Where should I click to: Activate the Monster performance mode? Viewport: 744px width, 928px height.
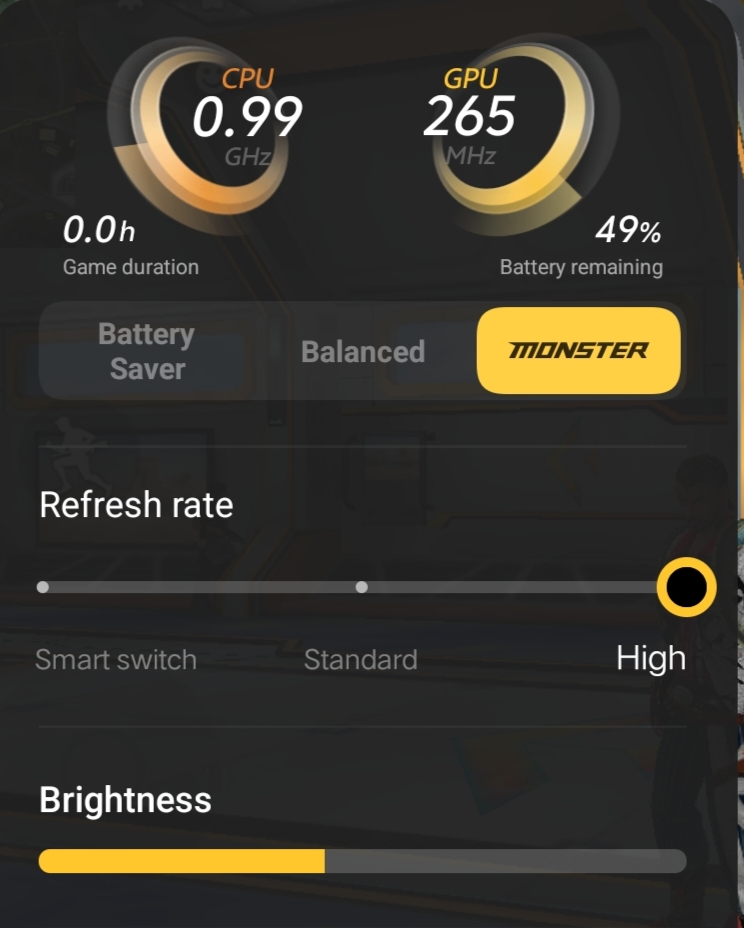pyautogui.click(x=578, y=351)
